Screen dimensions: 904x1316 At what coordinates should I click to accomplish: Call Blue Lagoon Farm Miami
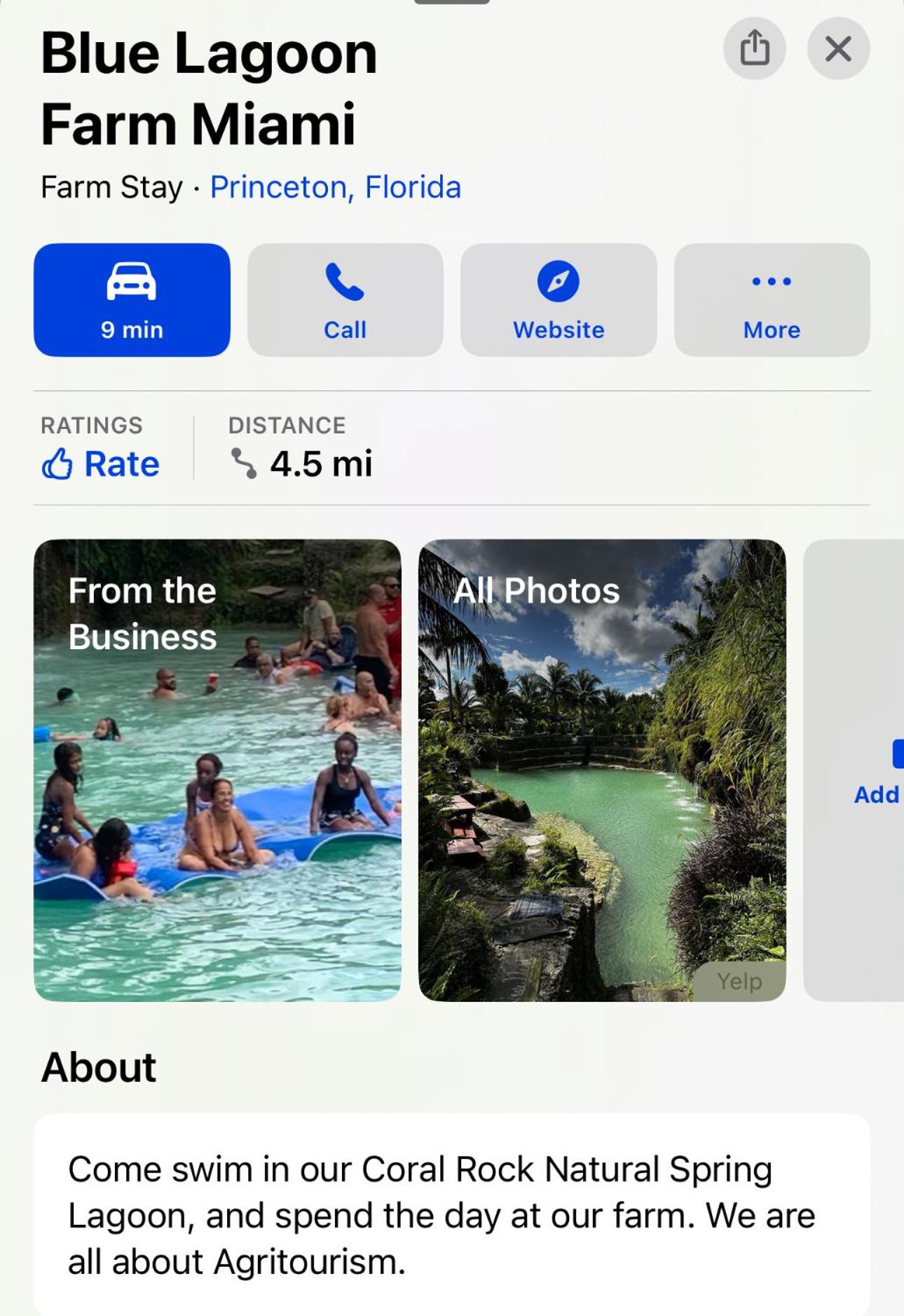tap(345, 300)
